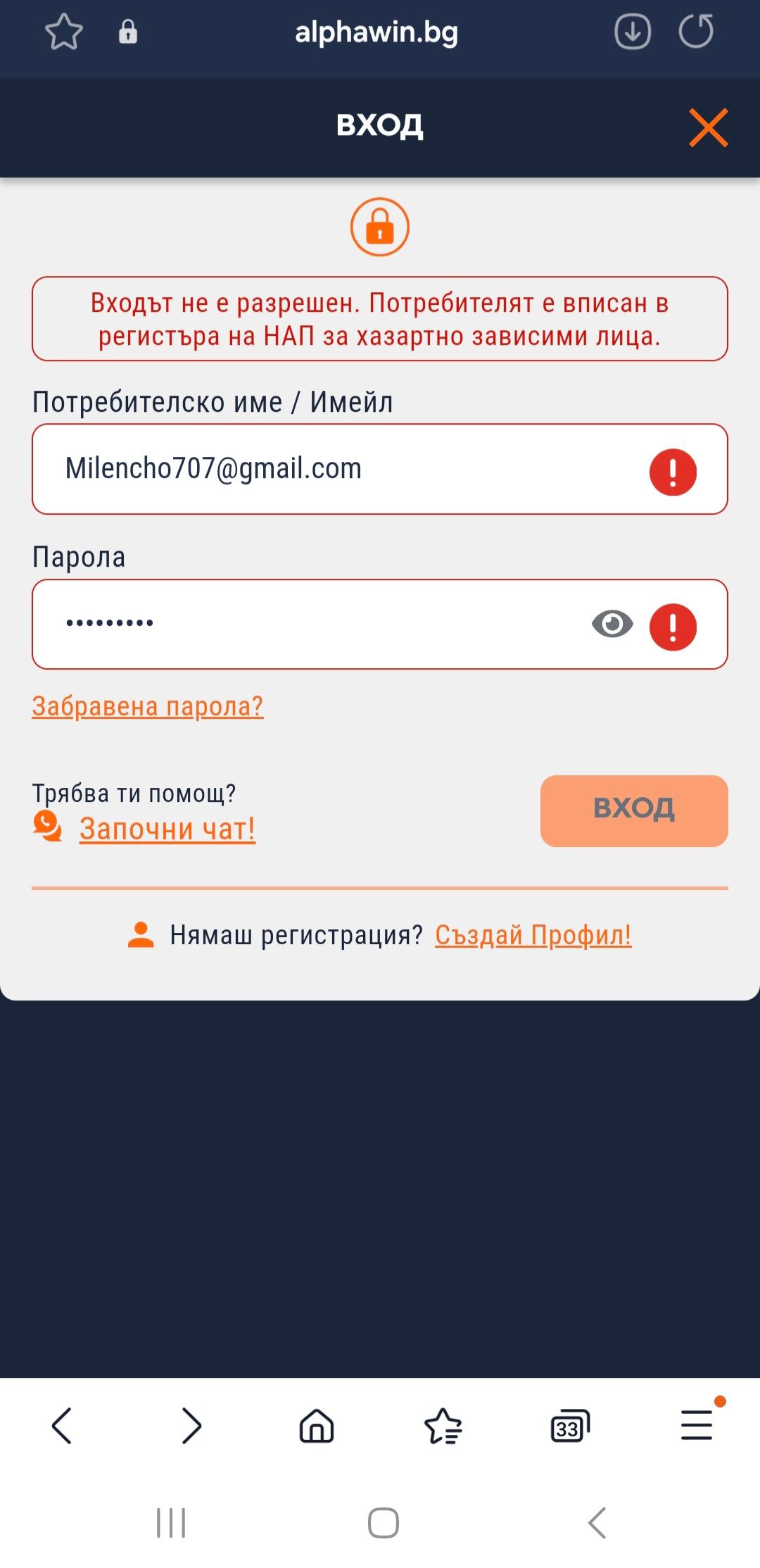This screenshot has width=760, height=1568.
Task: Open the browser bookmarks list
Action: [443, 1426]
